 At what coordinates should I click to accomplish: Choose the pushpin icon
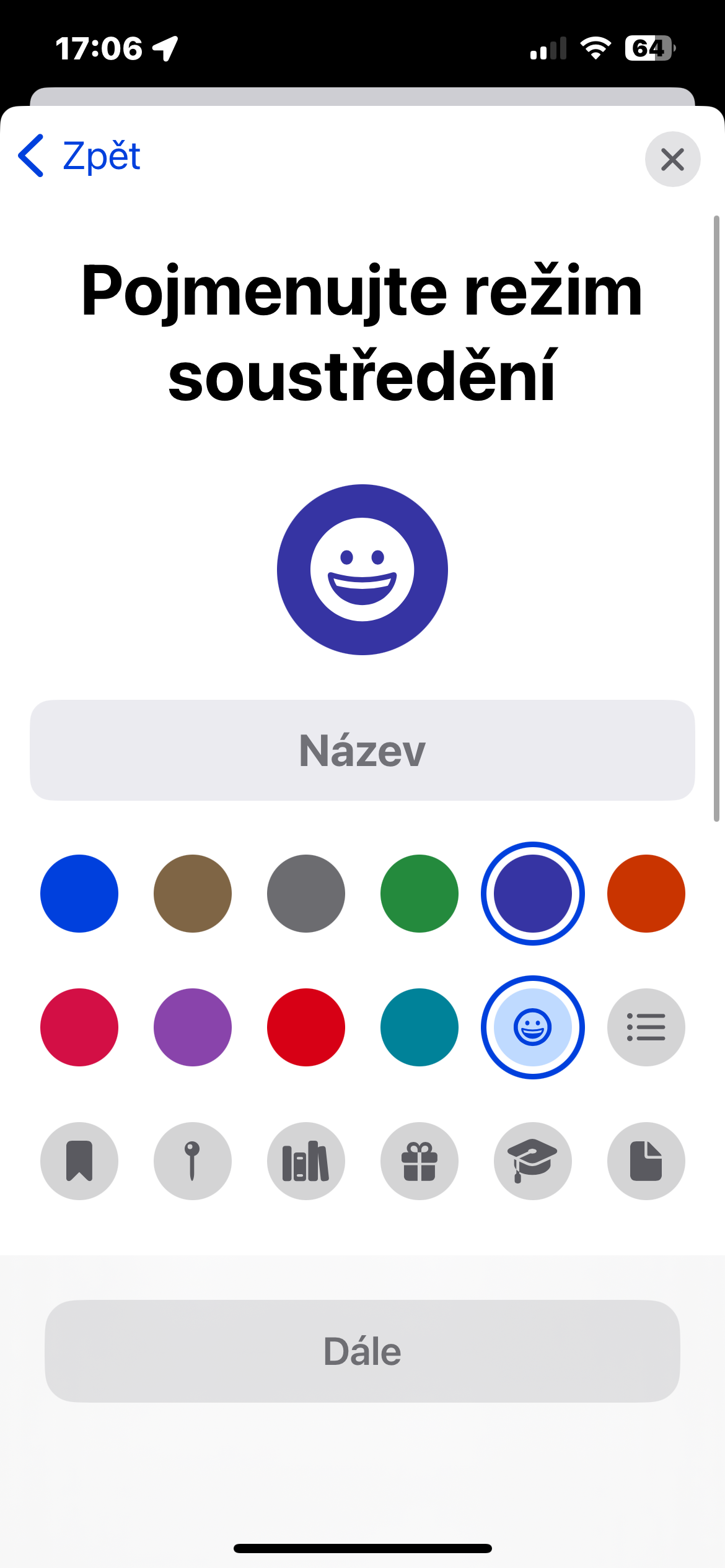point(193,1161)
